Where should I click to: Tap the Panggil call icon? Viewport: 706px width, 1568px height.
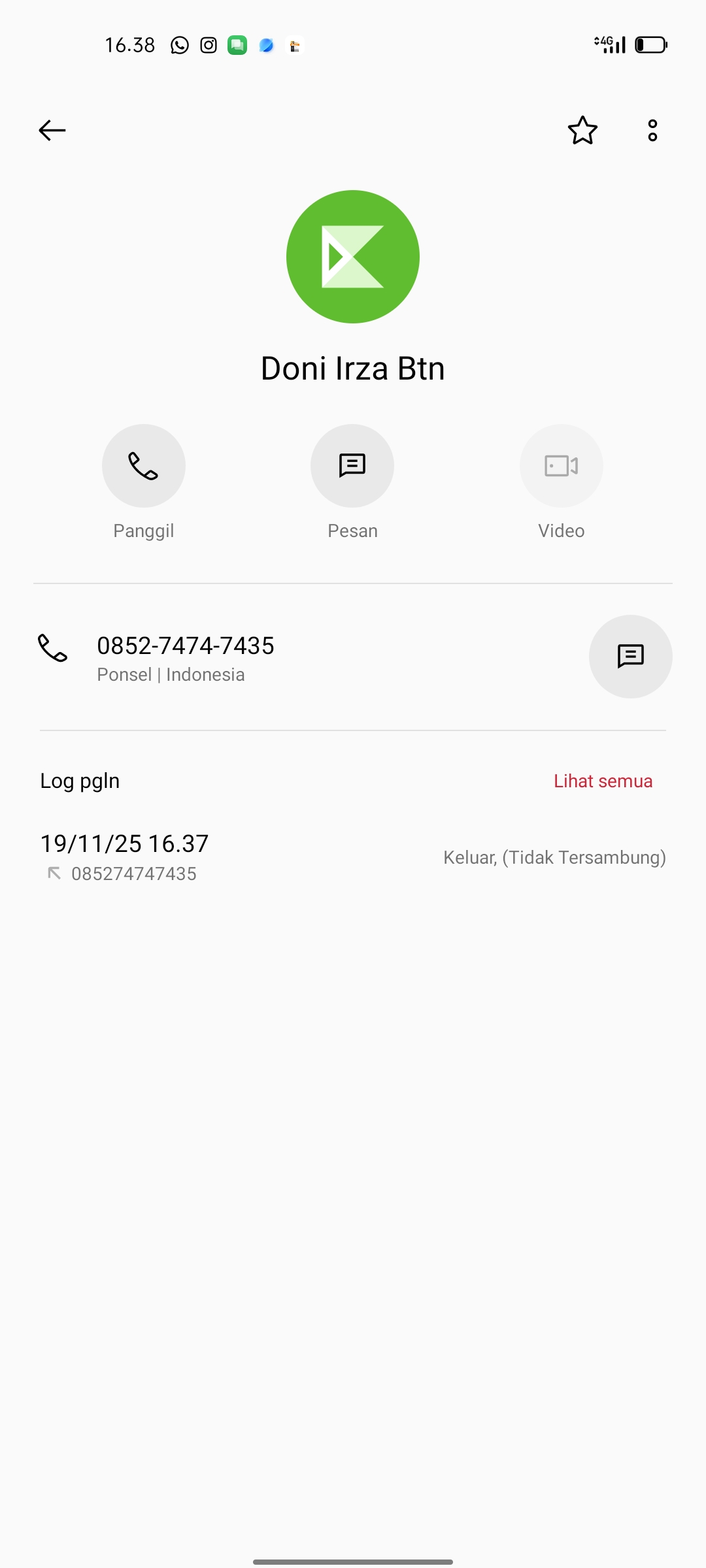point(143,465)
